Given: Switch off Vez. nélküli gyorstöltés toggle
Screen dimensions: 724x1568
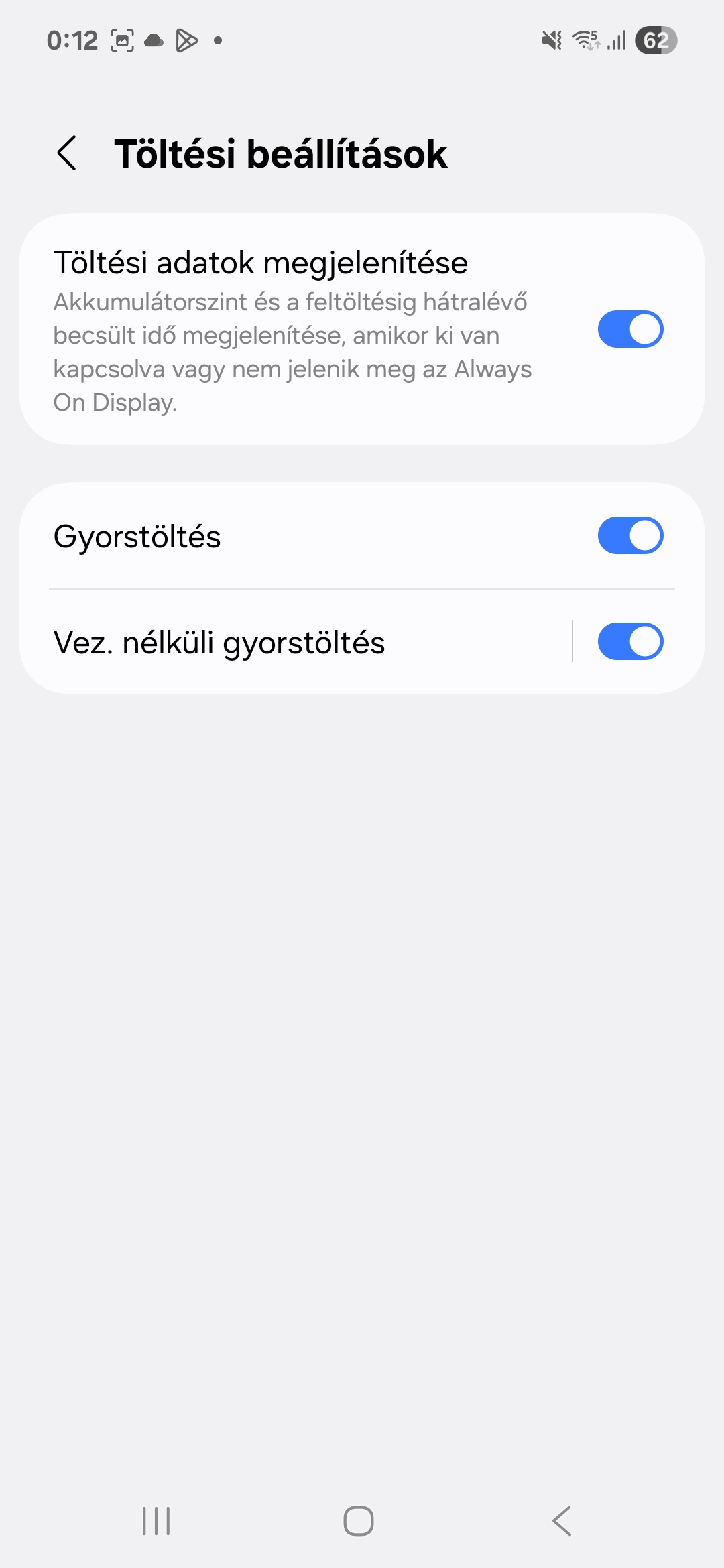Looking at the screenshot, I should coord(630,641).
